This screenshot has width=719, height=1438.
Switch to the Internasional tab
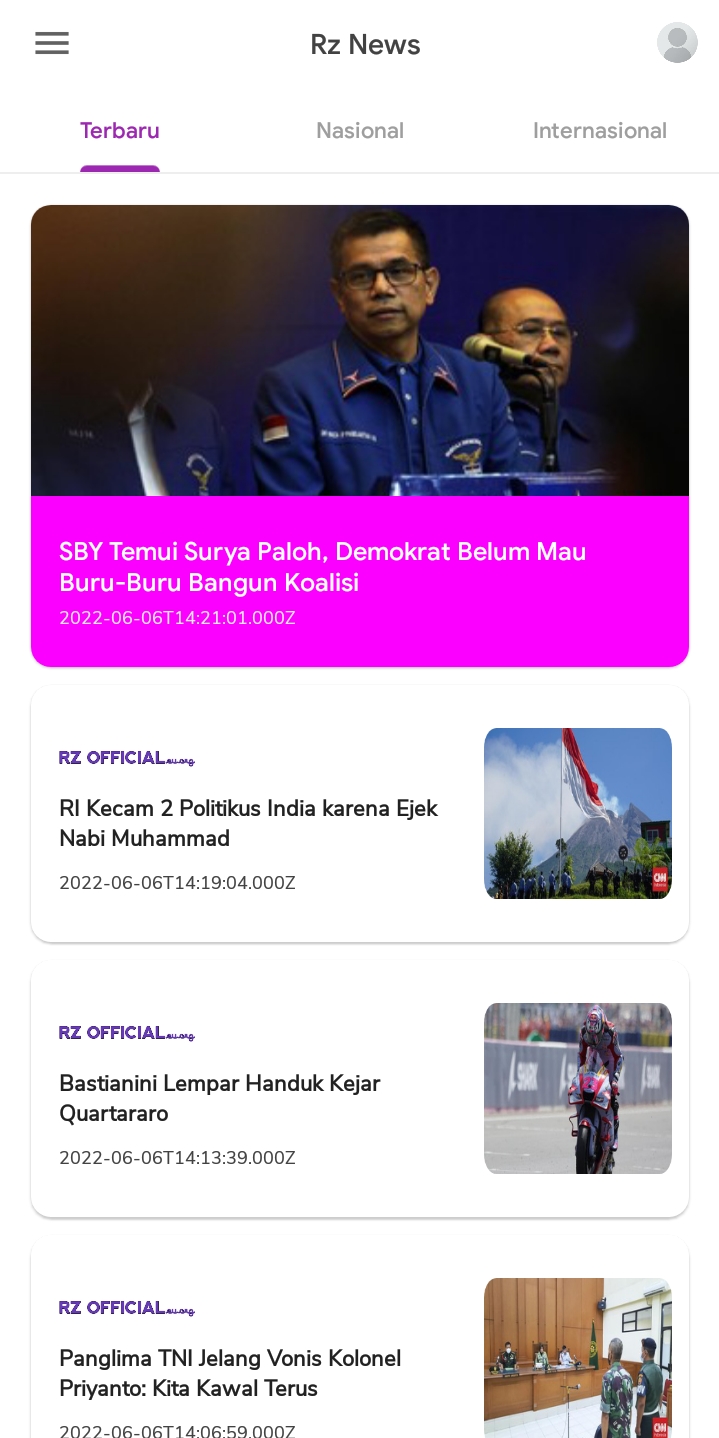pos(599,131)
